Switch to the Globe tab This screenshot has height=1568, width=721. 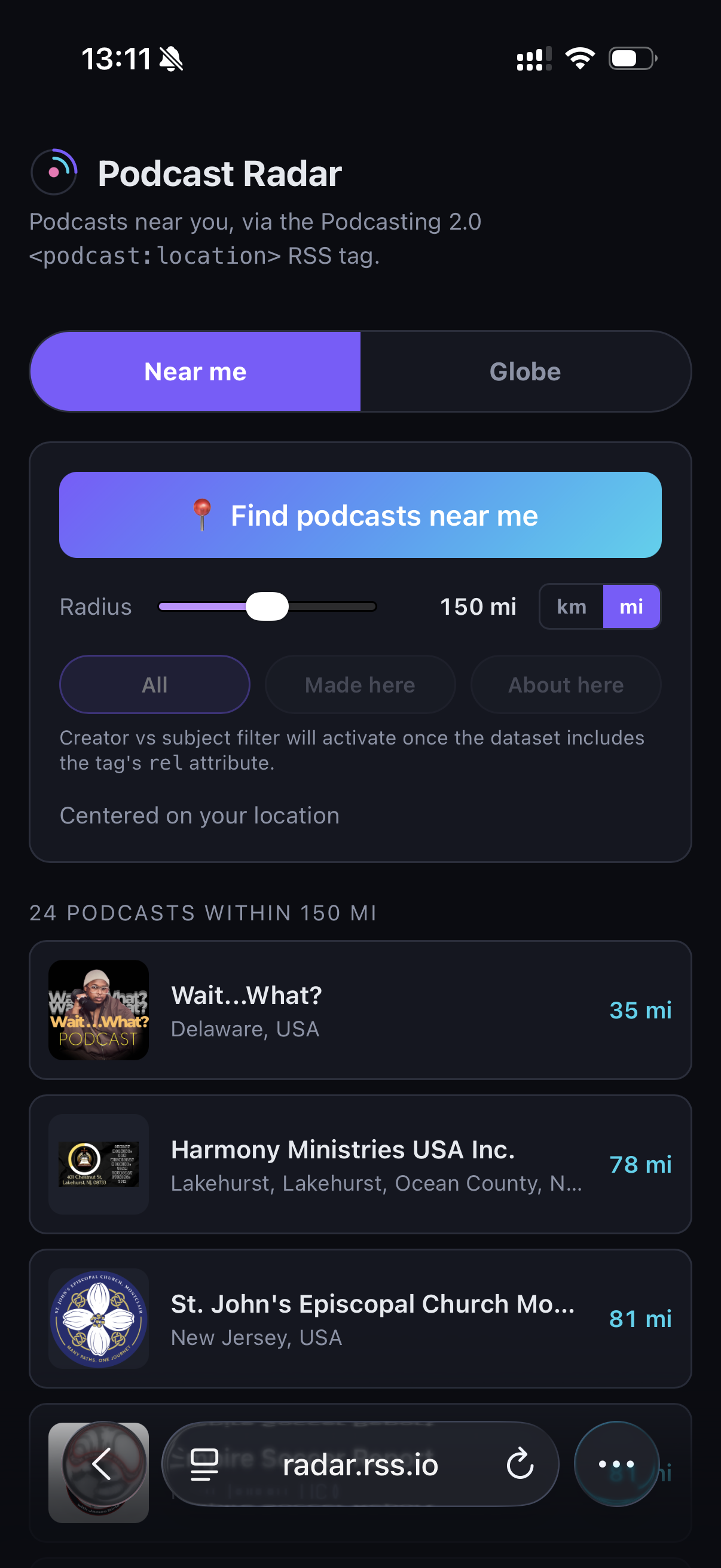click(525, 371)
